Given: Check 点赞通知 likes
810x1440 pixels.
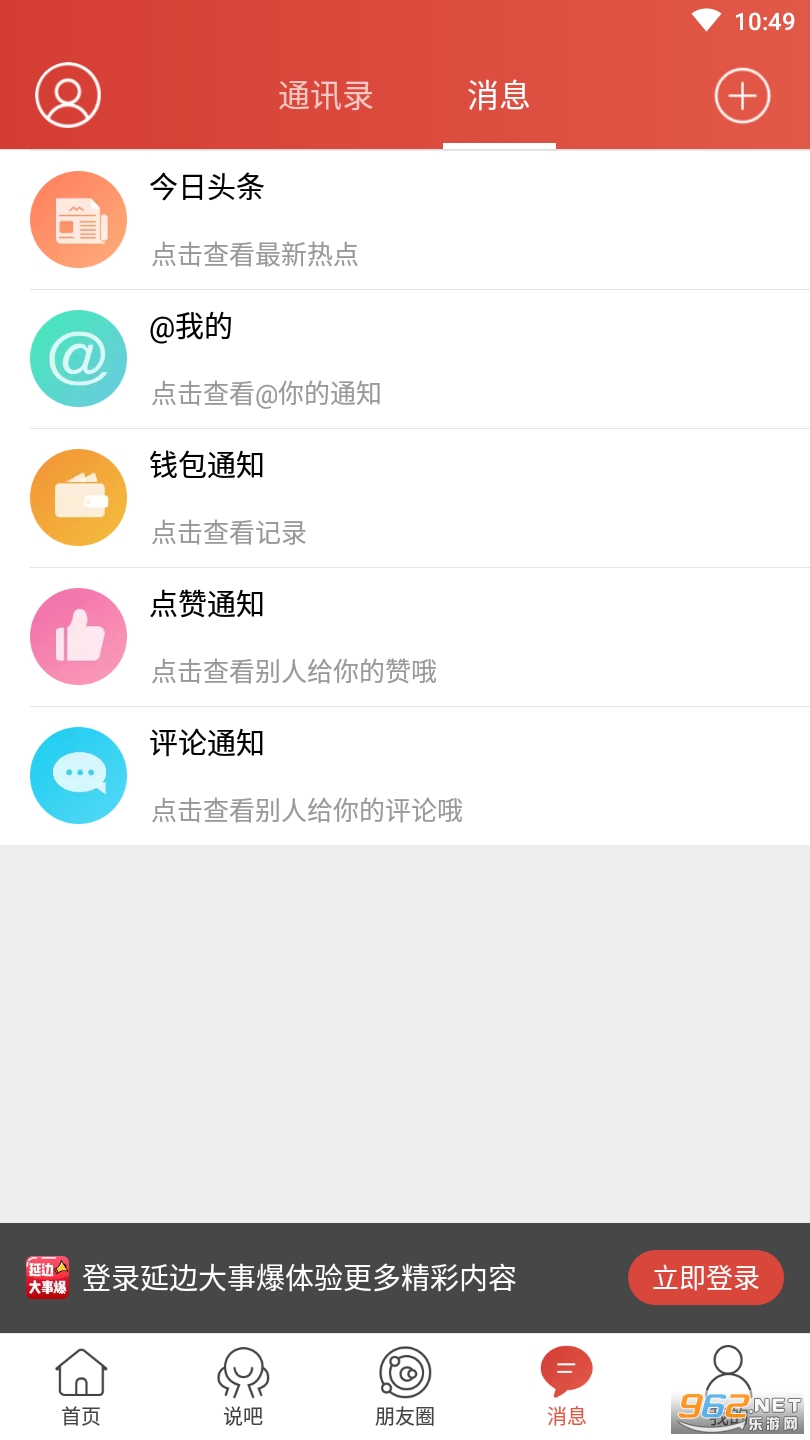Looking at the screenshot, I should pos(405,637).
